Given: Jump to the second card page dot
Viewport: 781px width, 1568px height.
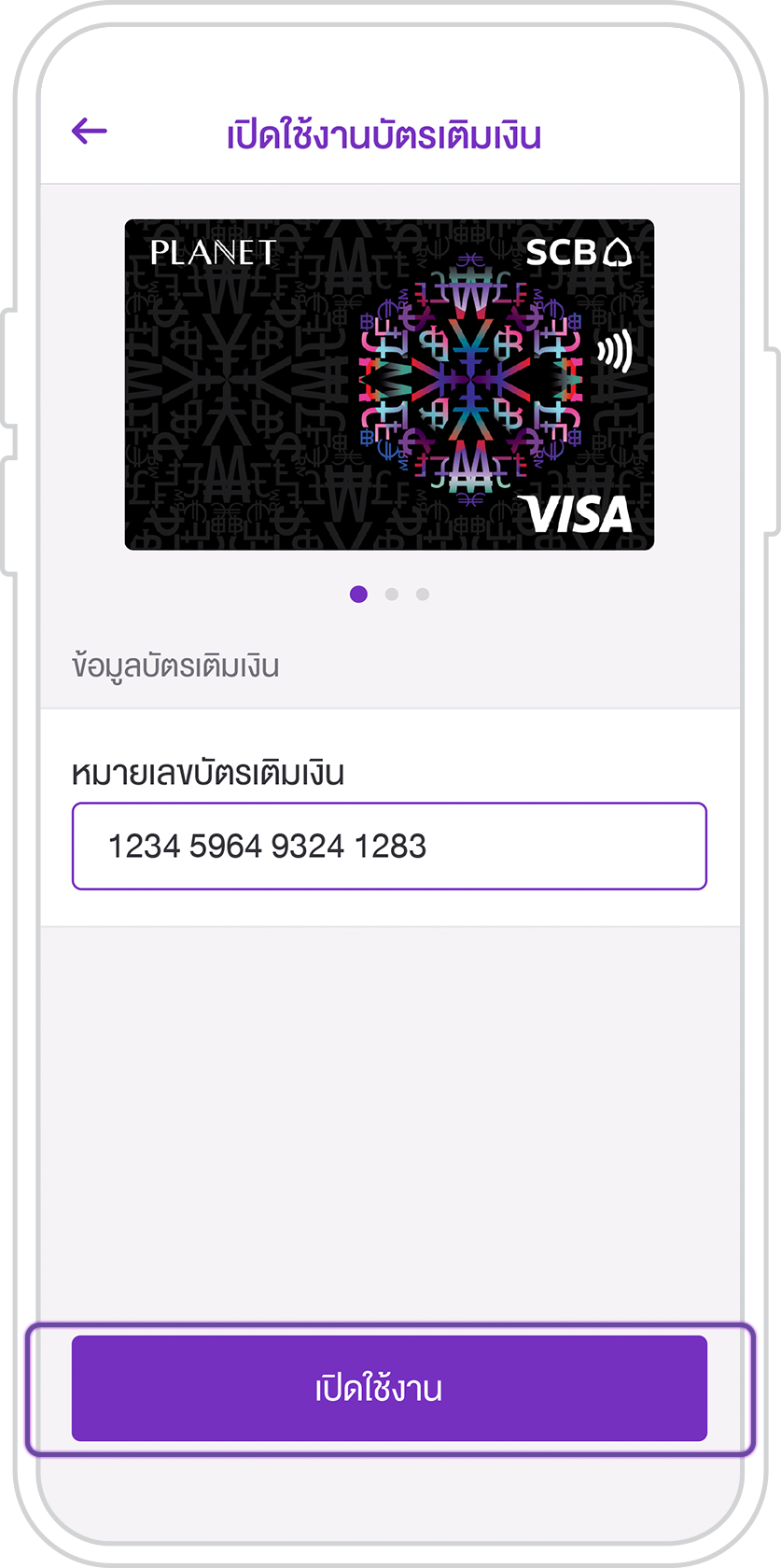Looking at the screenshot, I should [392, 595].
